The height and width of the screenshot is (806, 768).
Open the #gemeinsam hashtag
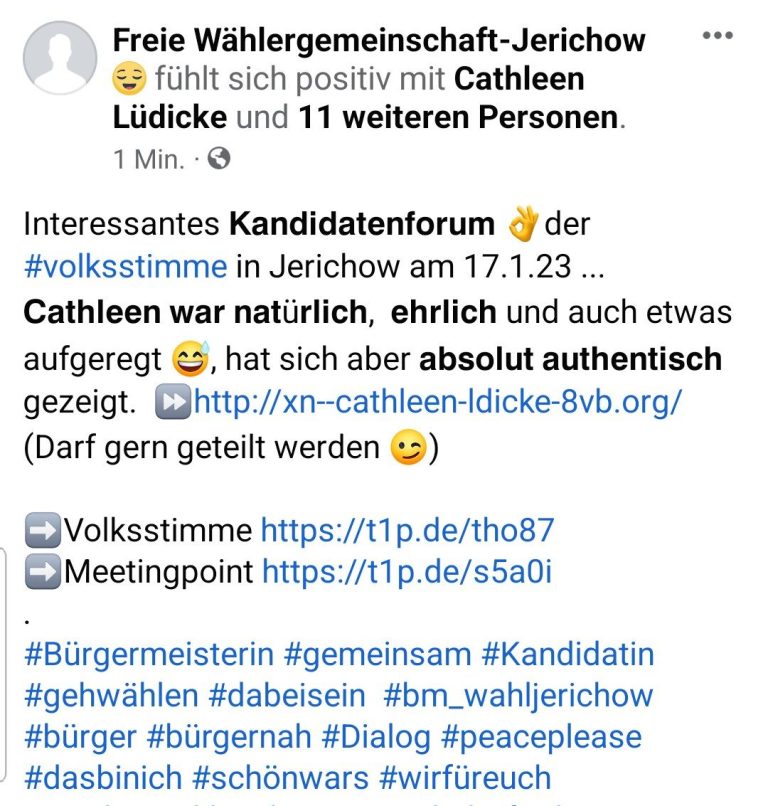click(x=377, y=654)
